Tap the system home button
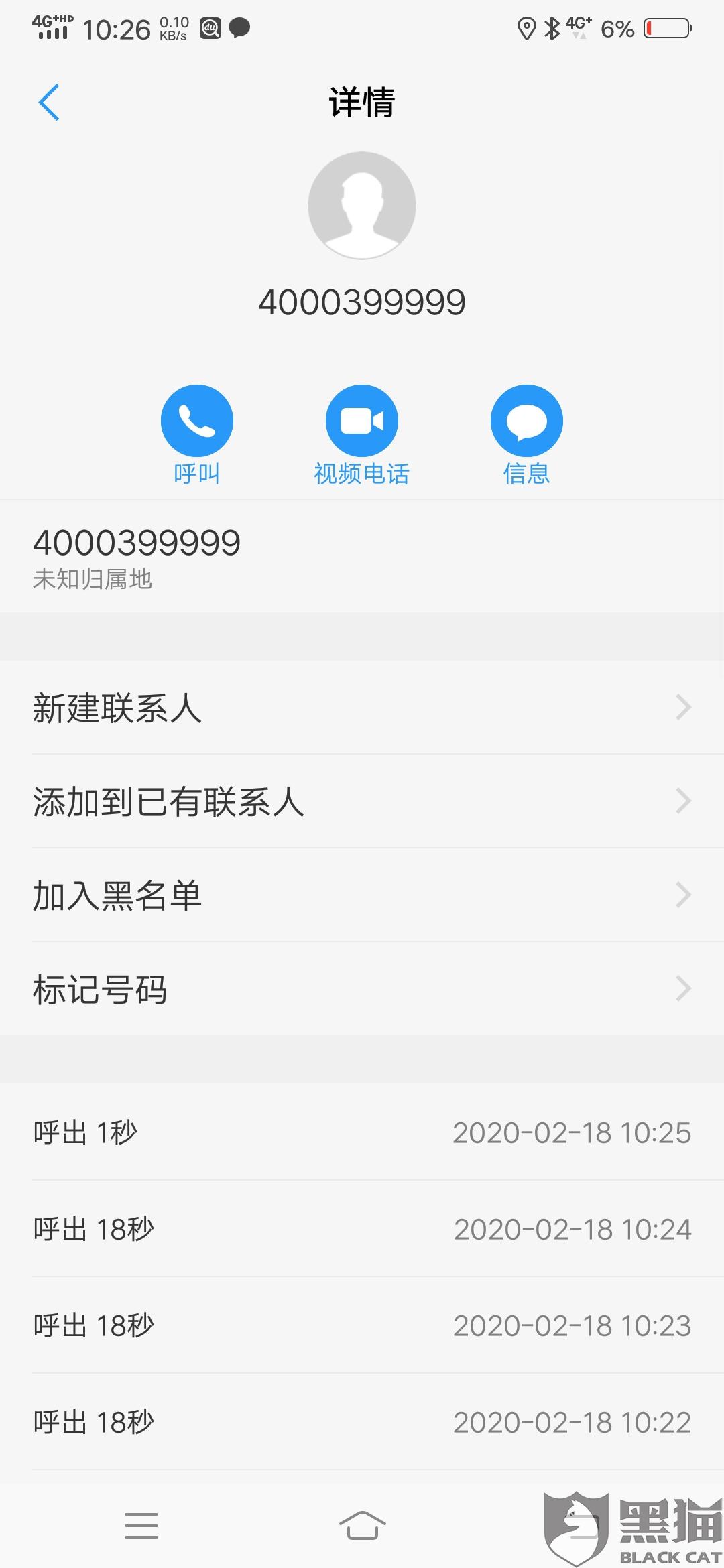 click(362, 1526)
